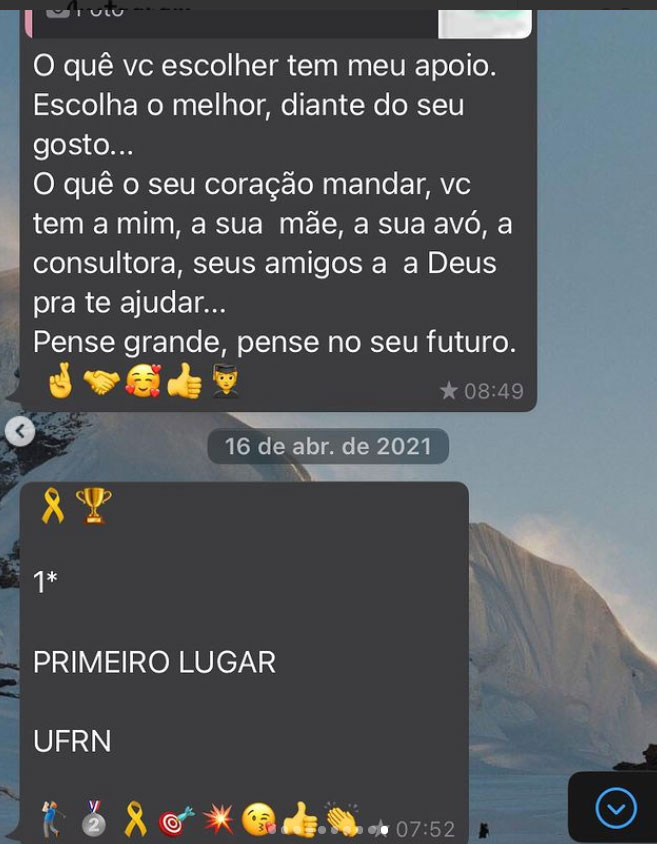Jump to latest messages with the down-arrow button
The image size is (657, 844).
click(615, 807)
